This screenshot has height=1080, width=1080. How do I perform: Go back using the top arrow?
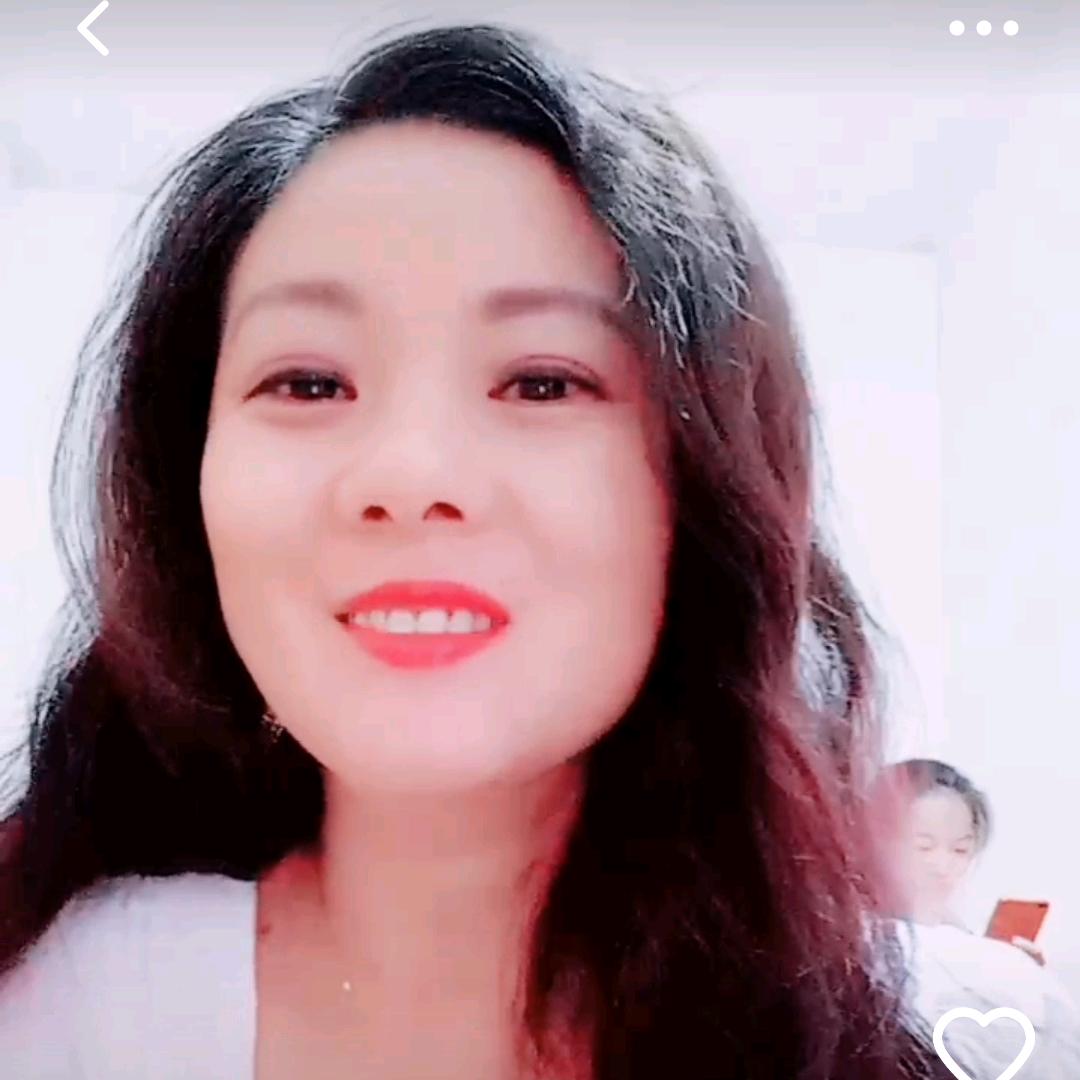click(x=93, y=28)
